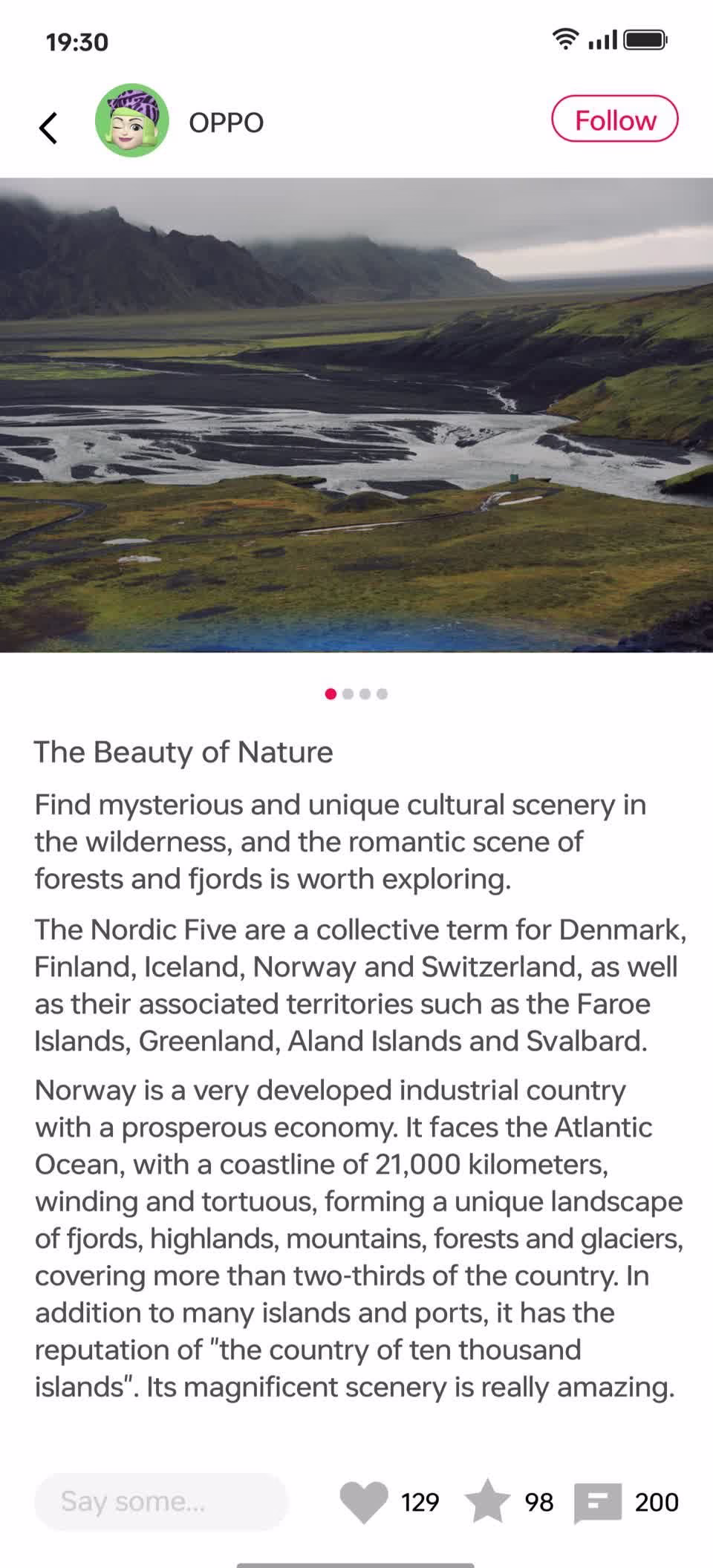Open the landscape photo full screen
This screenshot has height=1568, width=713.
click(x=356, y=415)
